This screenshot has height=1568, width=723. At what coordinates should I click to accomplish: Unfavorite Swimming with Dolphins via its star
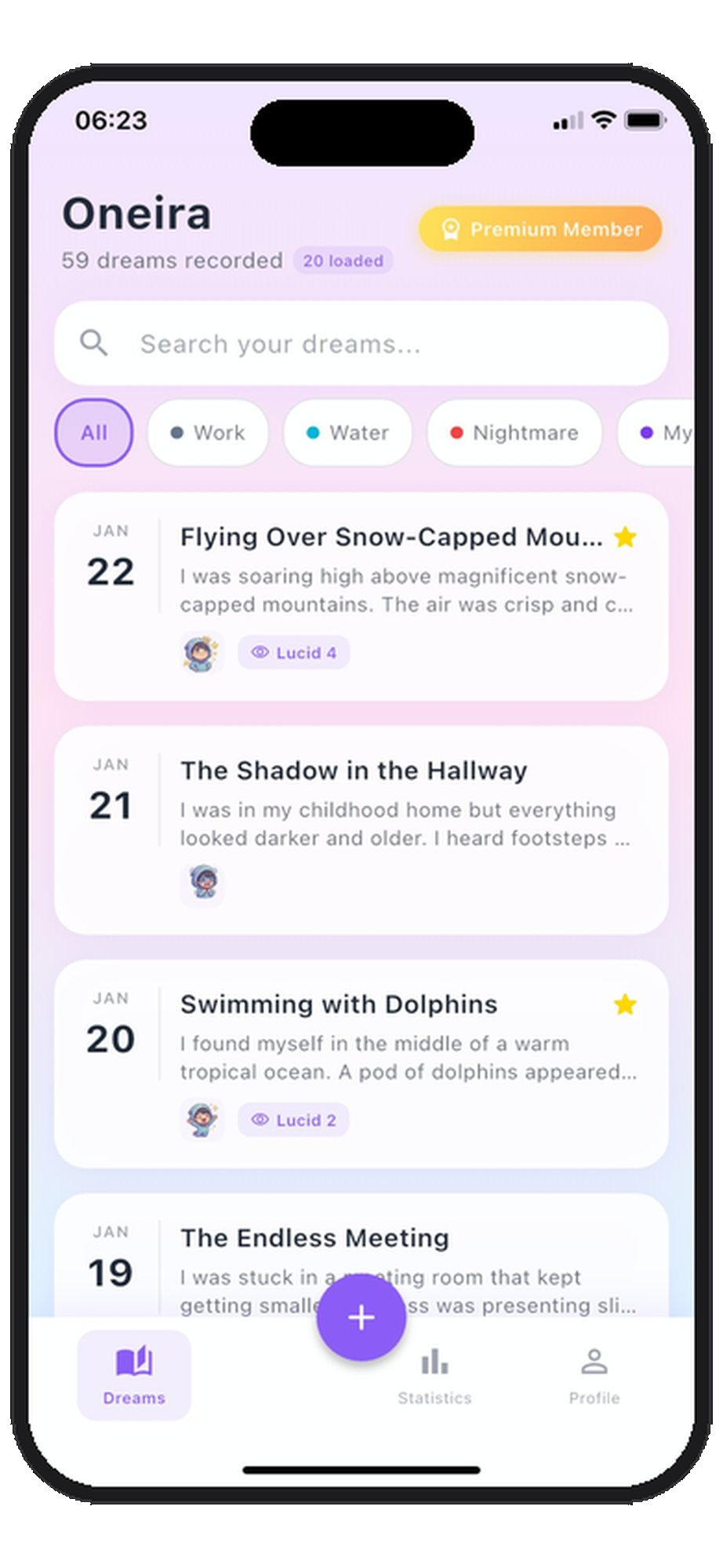click(x=625, y=1004)
